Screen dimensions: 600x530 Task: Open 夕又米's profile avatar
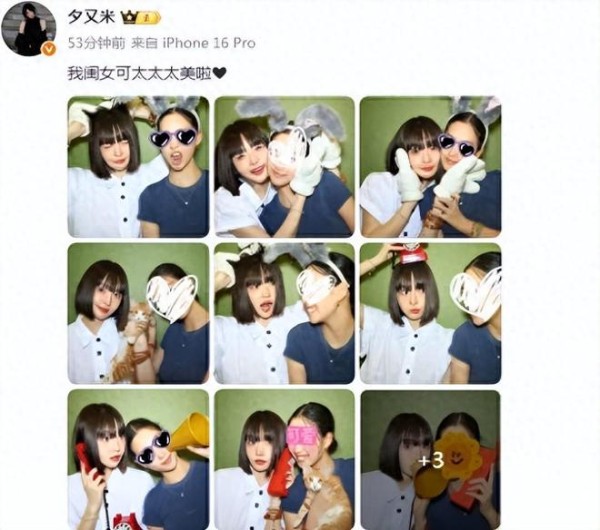click(28, 28)
